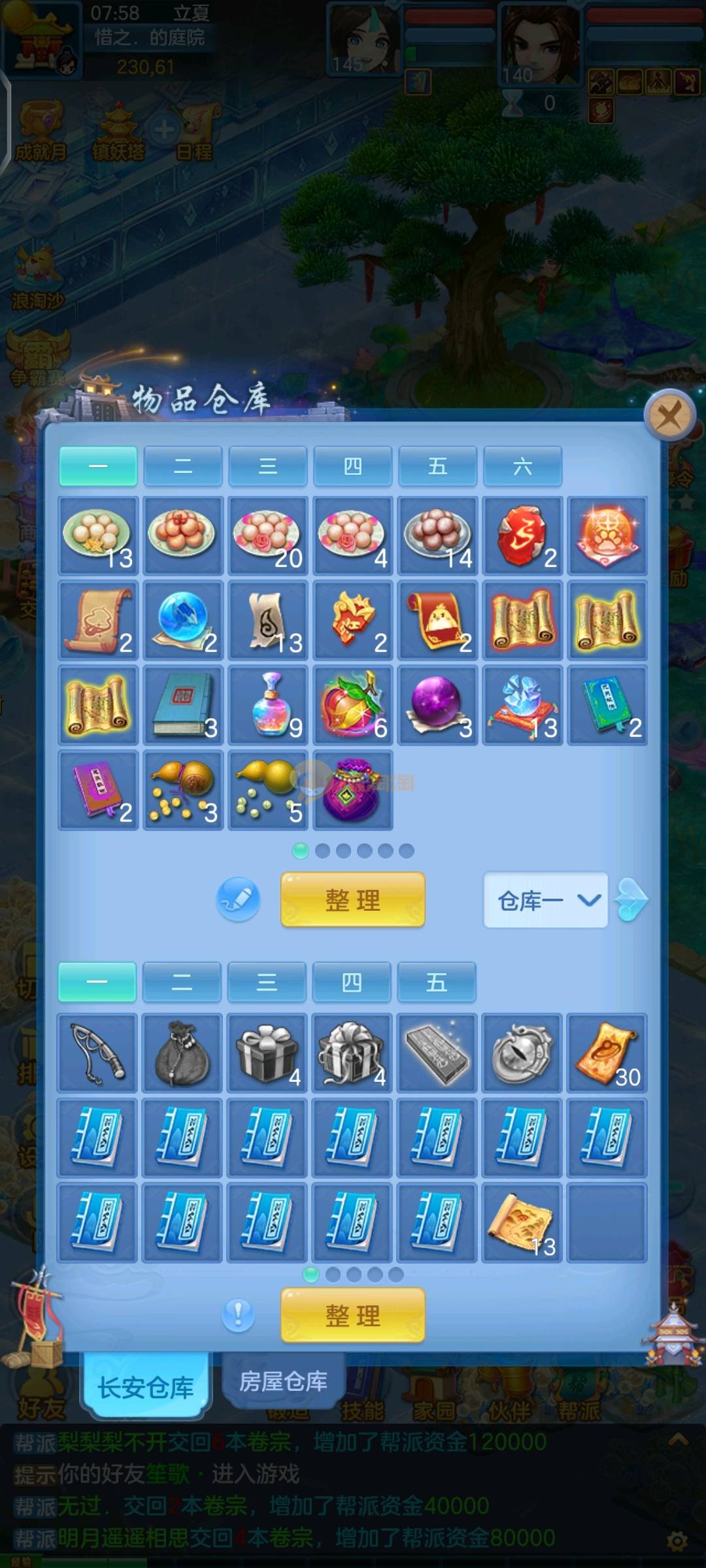Viewport: 706px width, 1568px height.
Task: Select the purple orb item with 3
Action: tap(437, 706)
